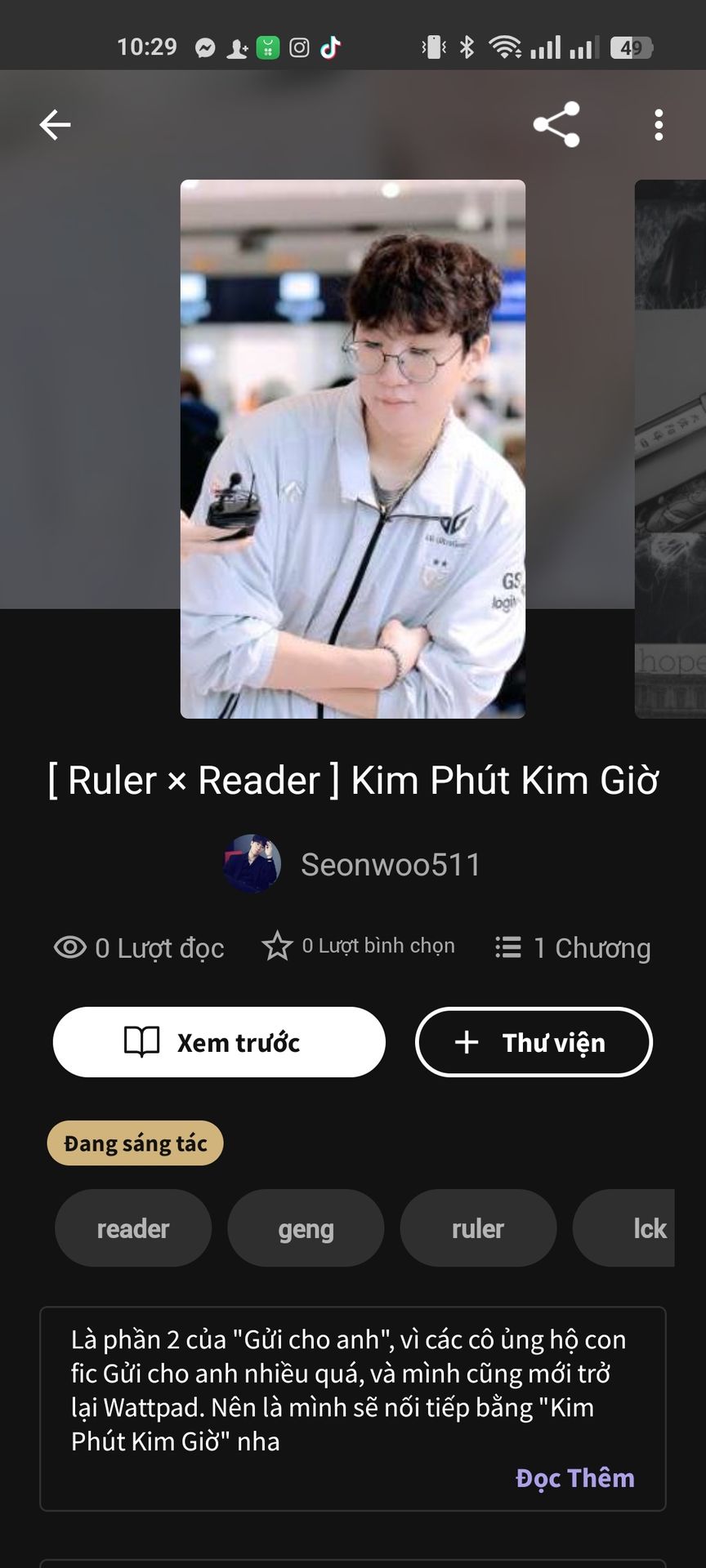Select the ruler tag chip
Viewport: 706px width, 1568px height.
[x=478, y=1228]
